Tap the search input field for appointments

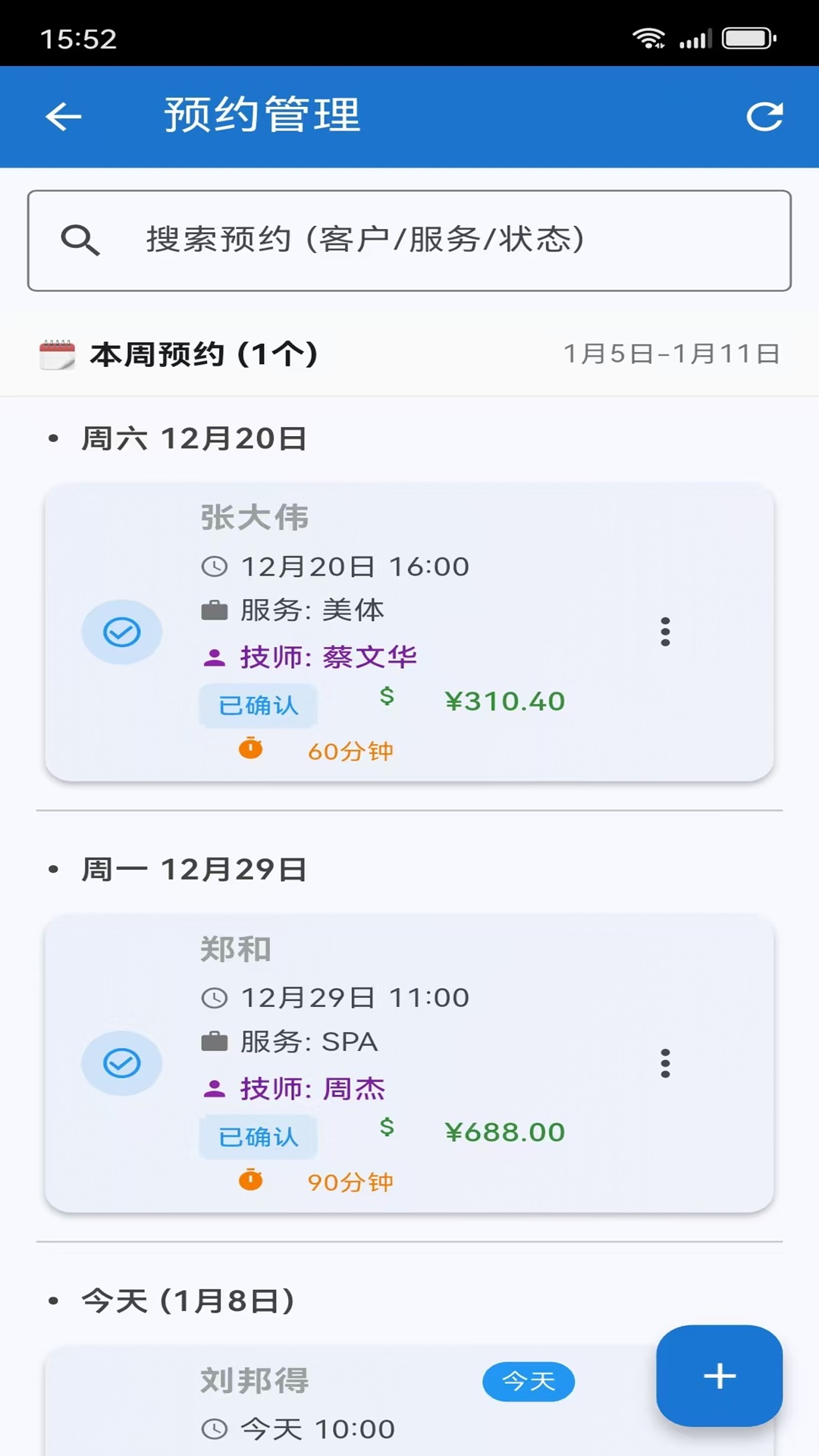click(409, 240)
